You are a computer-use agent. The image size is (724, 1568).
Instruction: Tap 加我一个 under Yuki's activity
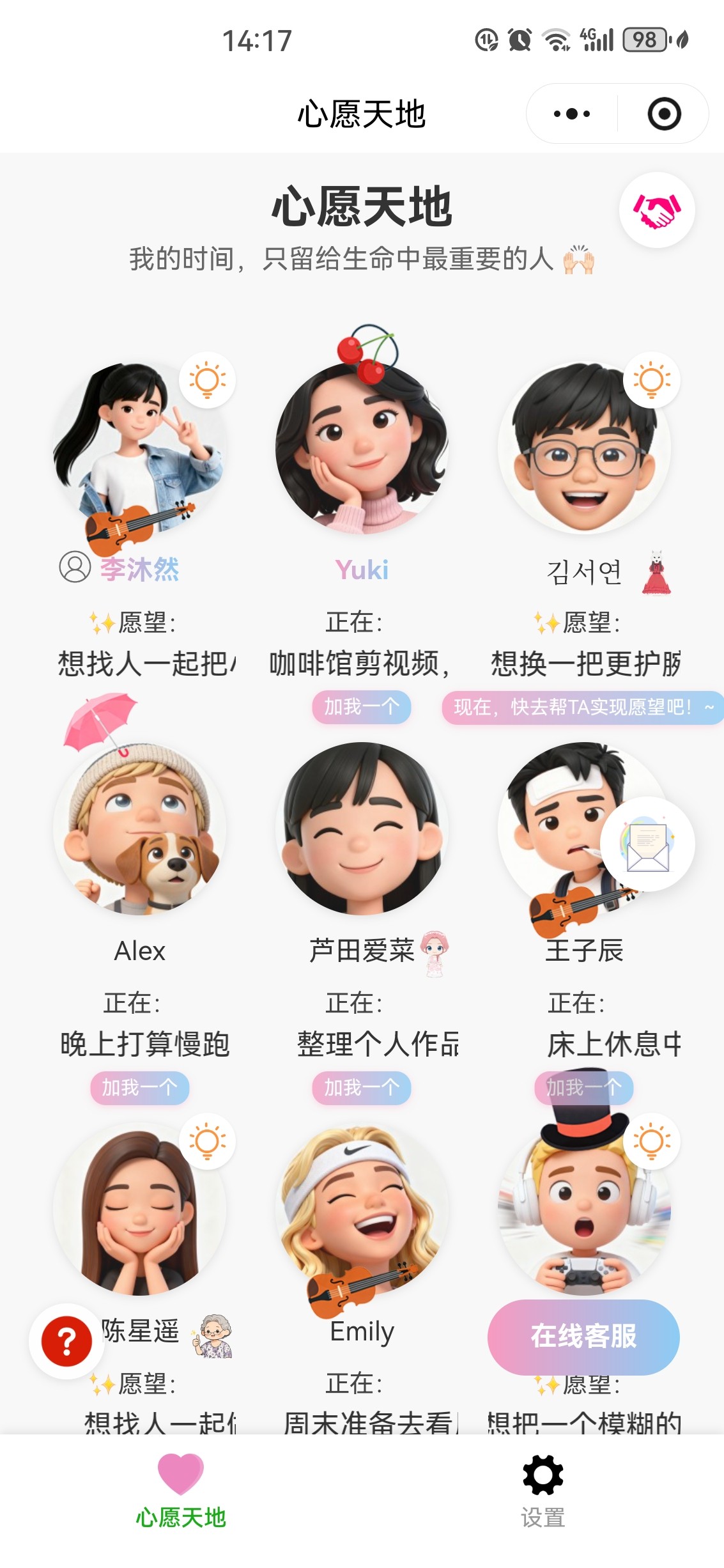pyautogui.click(x=362, y=707)
